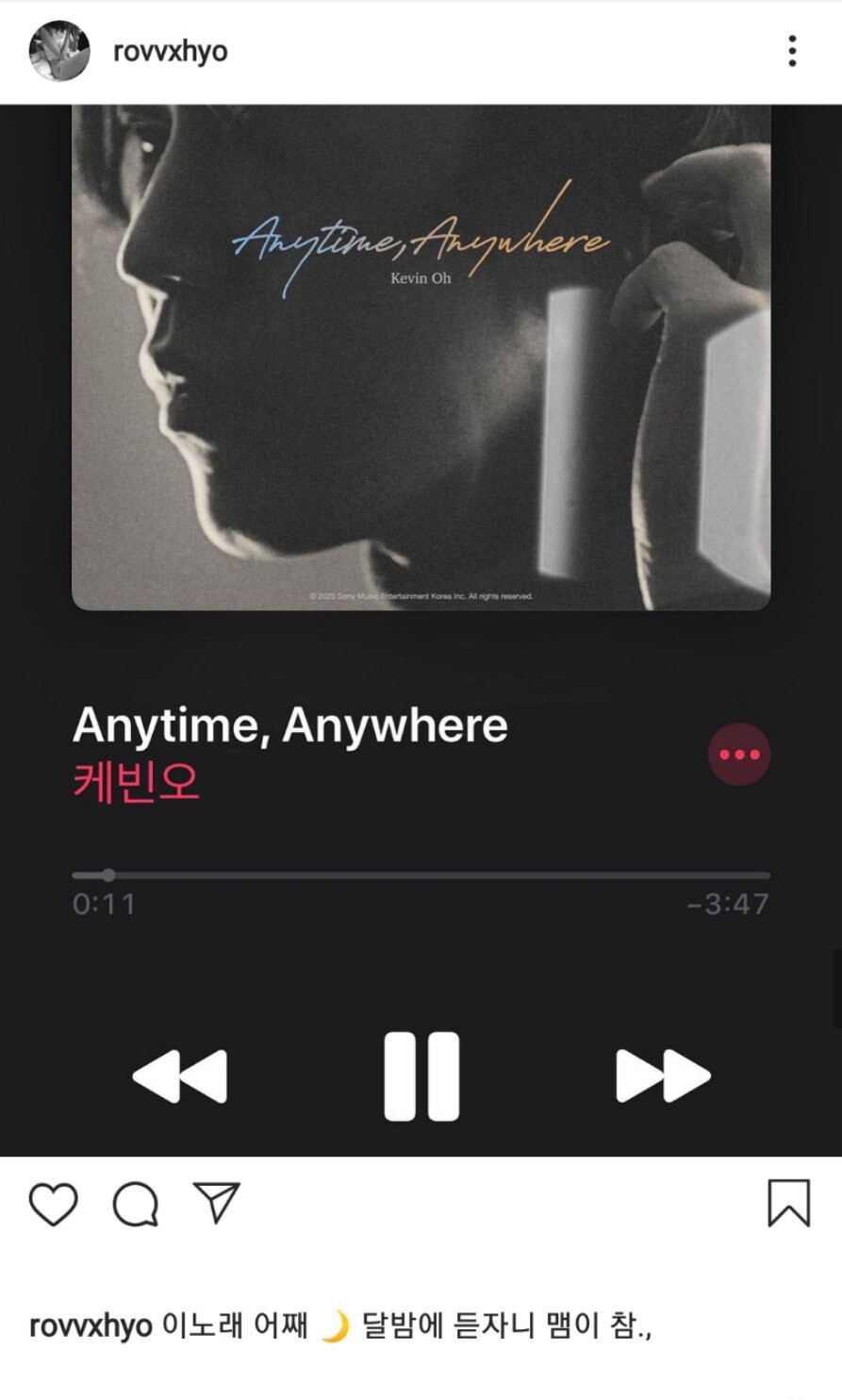
Task: Open the post's overflow menu
Action: [x=792, y=51]
